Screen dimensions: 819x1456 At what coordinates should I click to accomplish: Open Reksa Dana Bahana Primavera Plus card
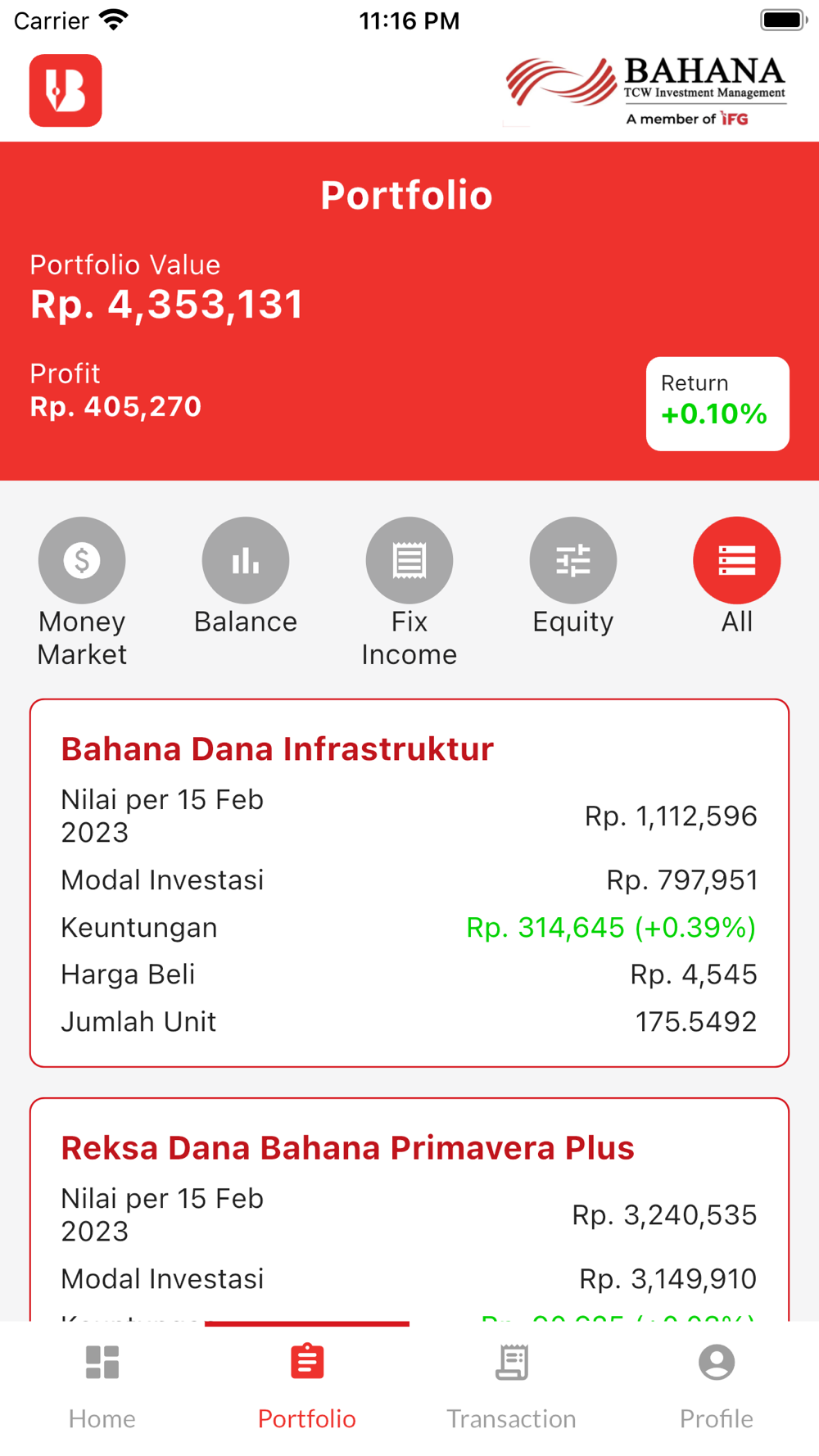(x=409, y=1212)
